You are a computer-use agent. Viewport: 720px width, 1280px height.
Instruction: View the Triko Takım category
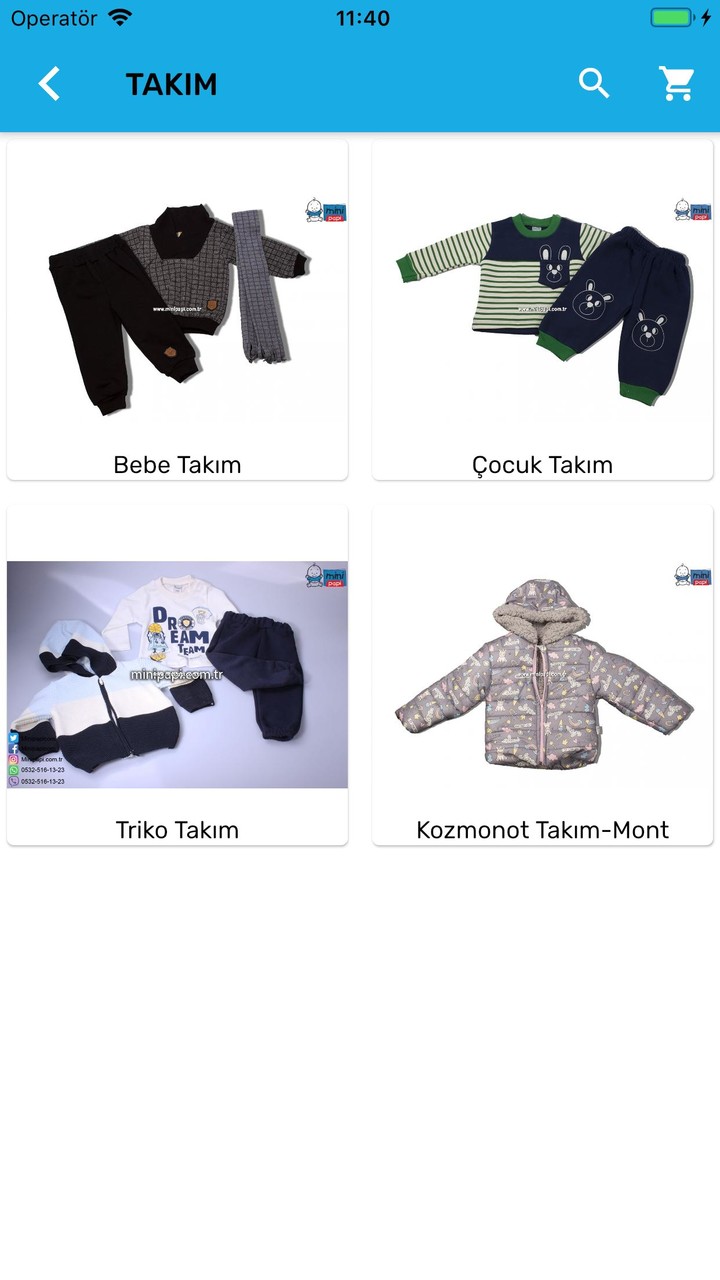pos(177,675)
